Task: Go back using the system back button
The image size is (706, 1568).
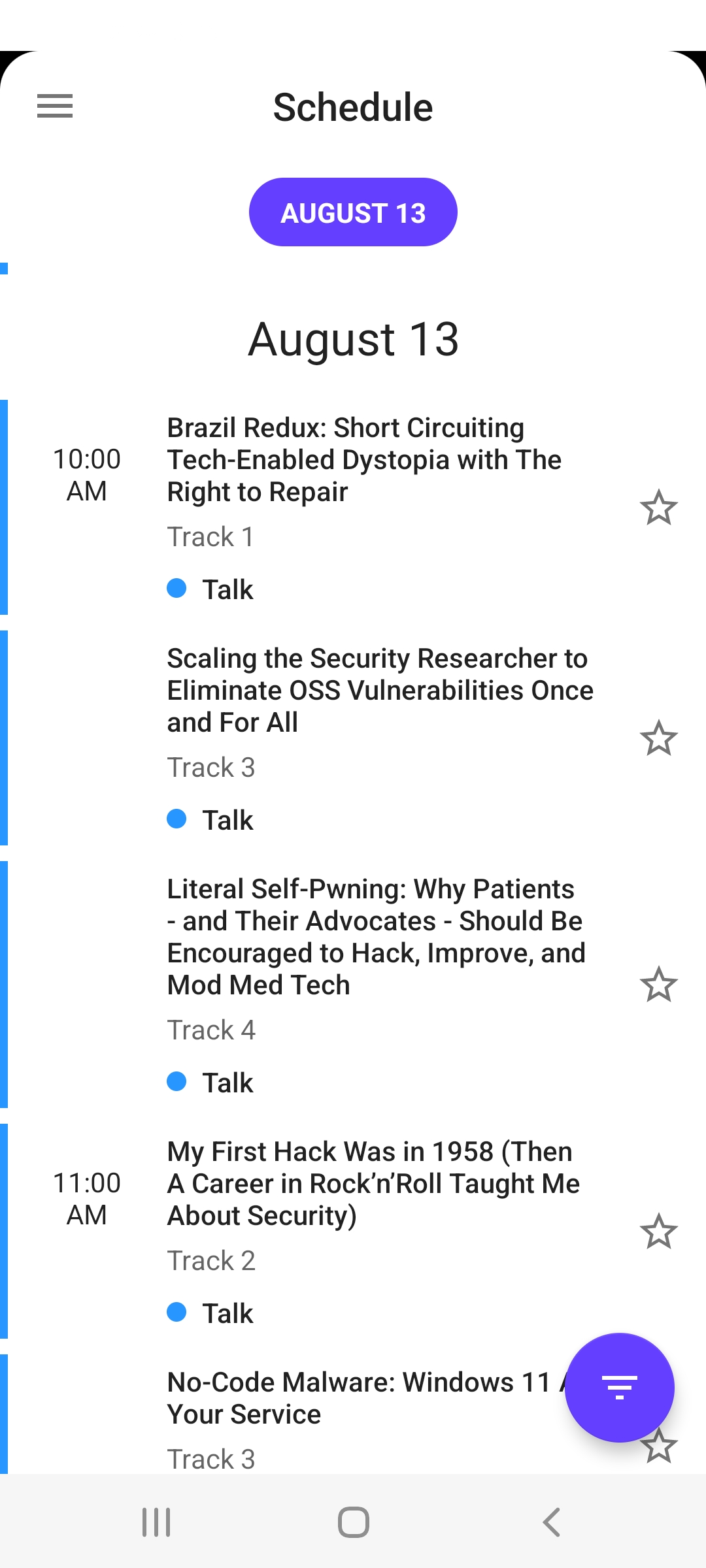Action: (x=551, y=1522)
